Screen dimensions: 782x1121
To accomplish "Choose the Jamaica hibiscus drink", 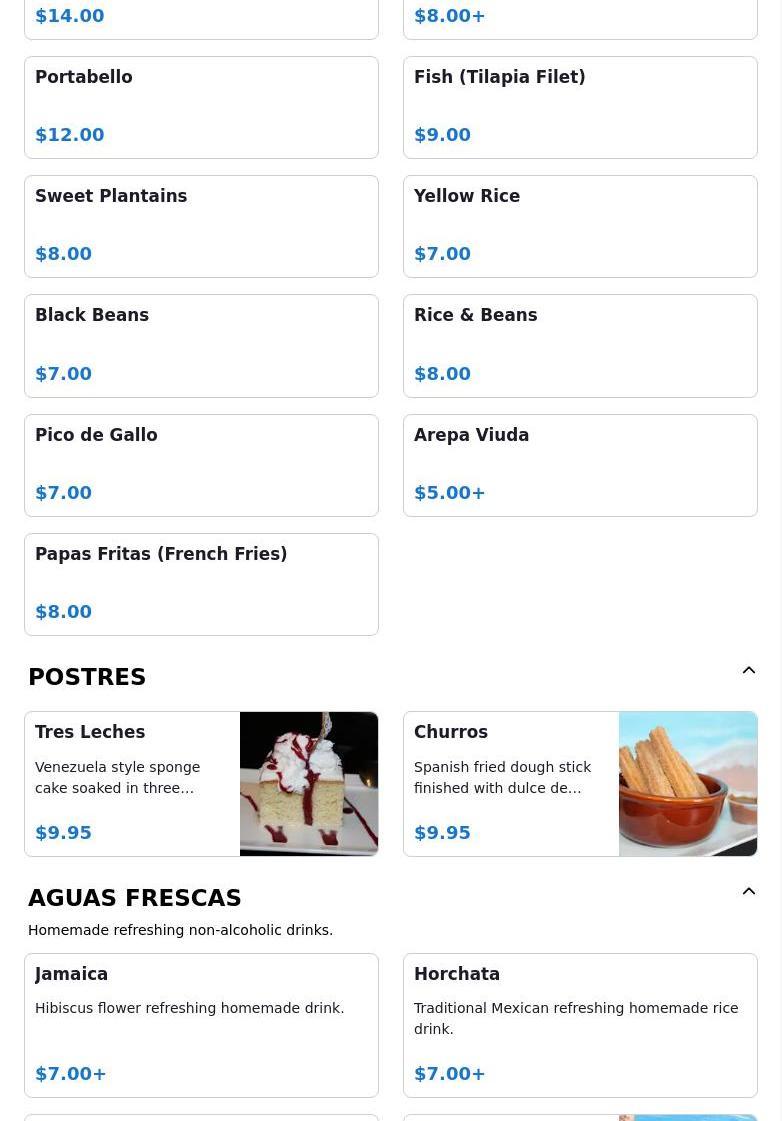I will [x=201, y=1025].
